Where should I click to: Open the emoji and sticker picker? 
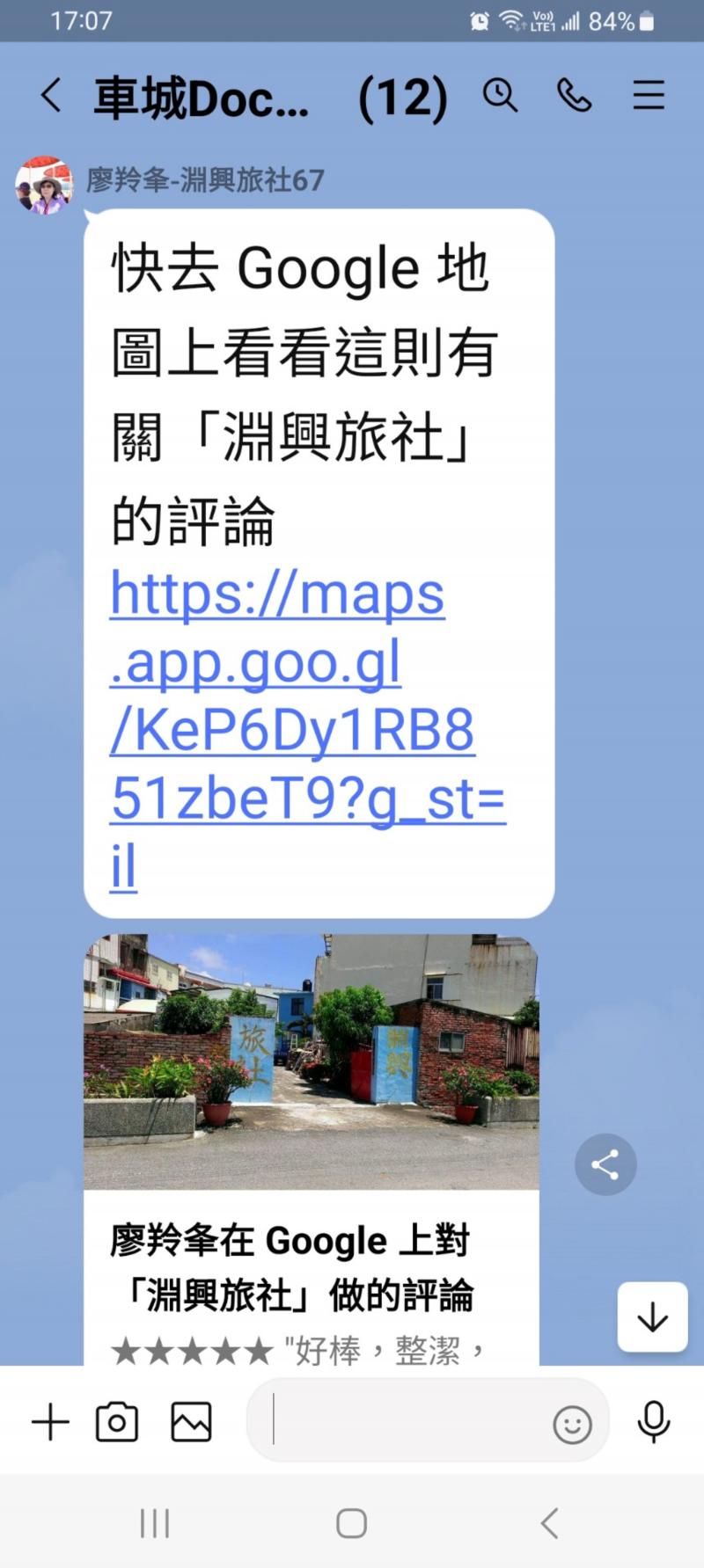coord(573,1423)
